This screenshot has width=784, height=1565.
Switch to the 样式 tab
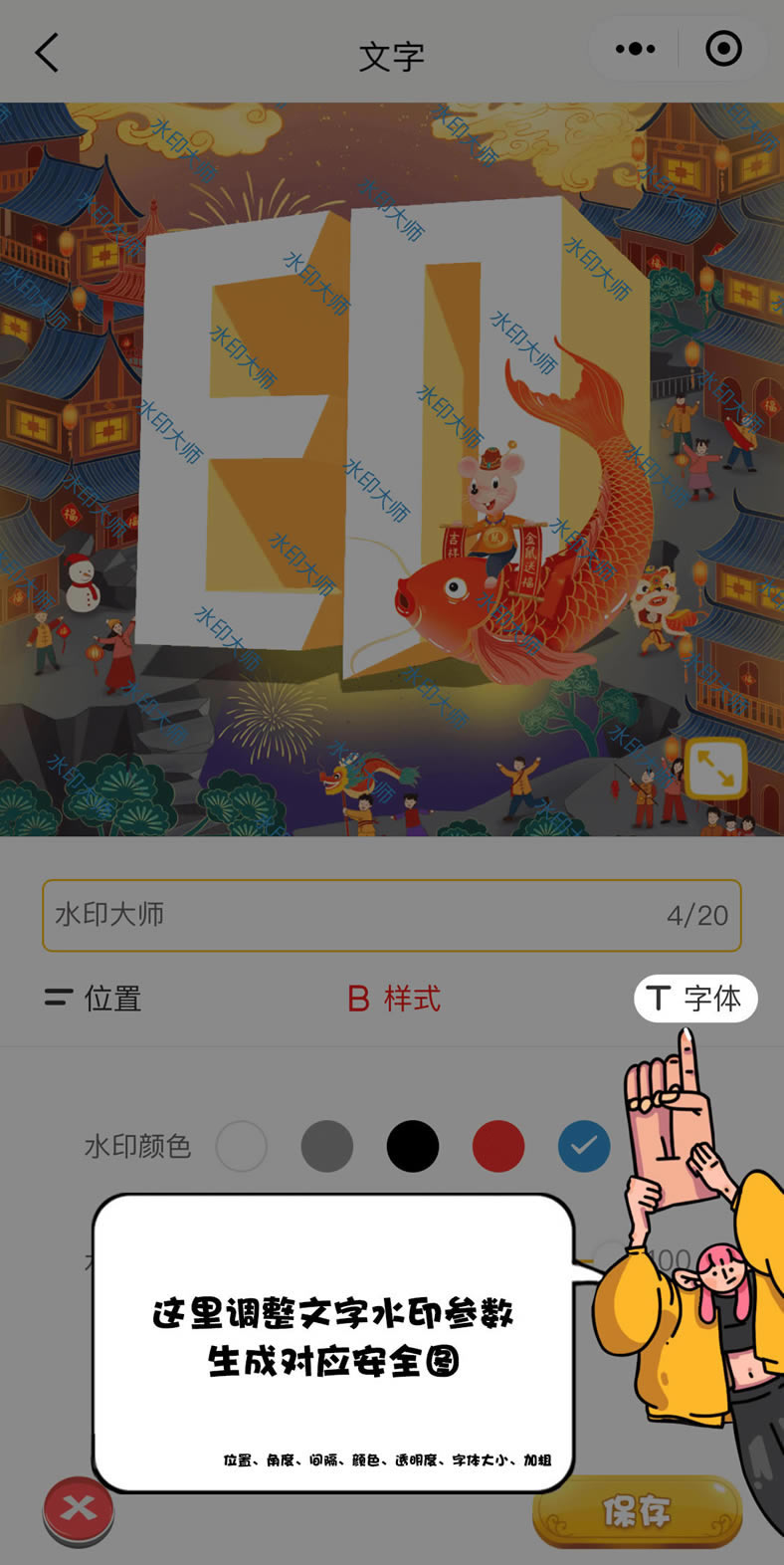[394, 999]
